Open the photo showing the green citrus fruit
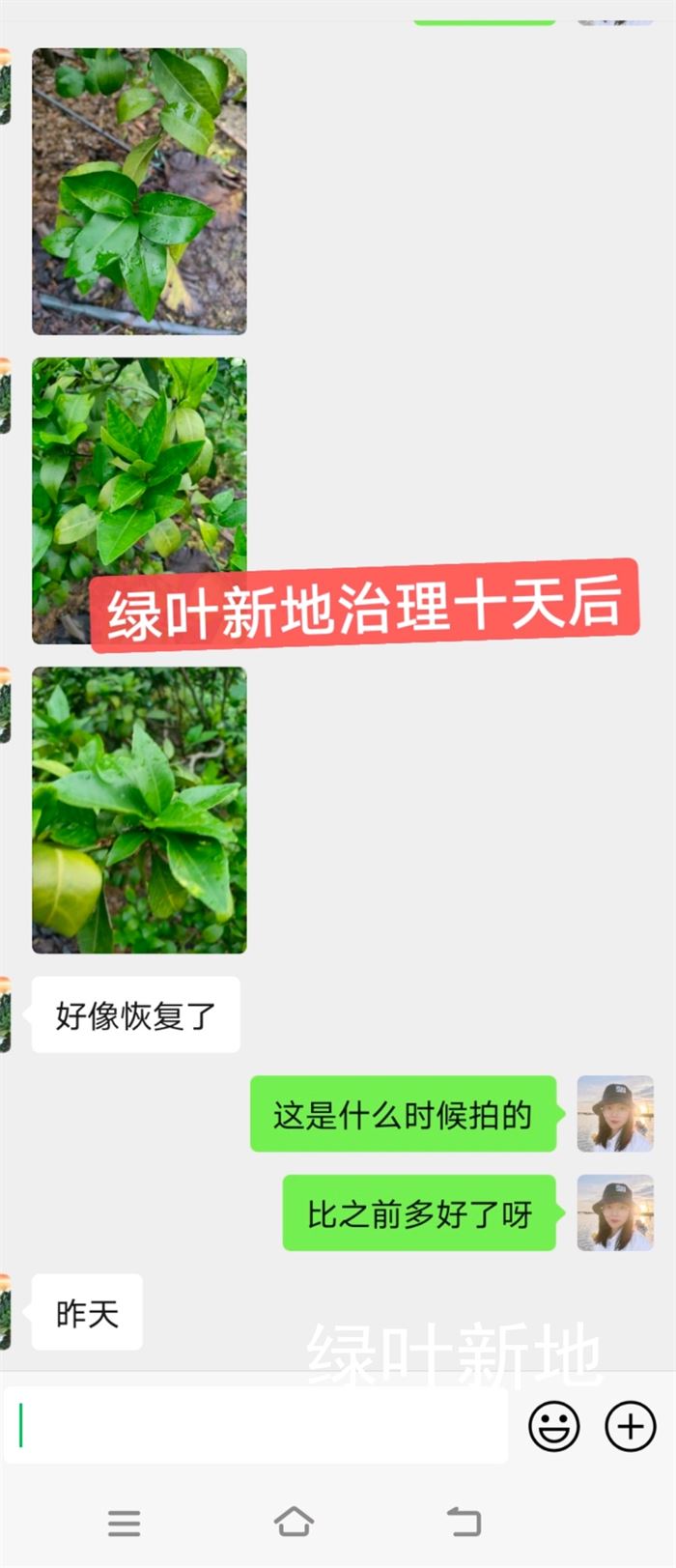The width and height of the screenshot is (676, 1568). point(139,810)
